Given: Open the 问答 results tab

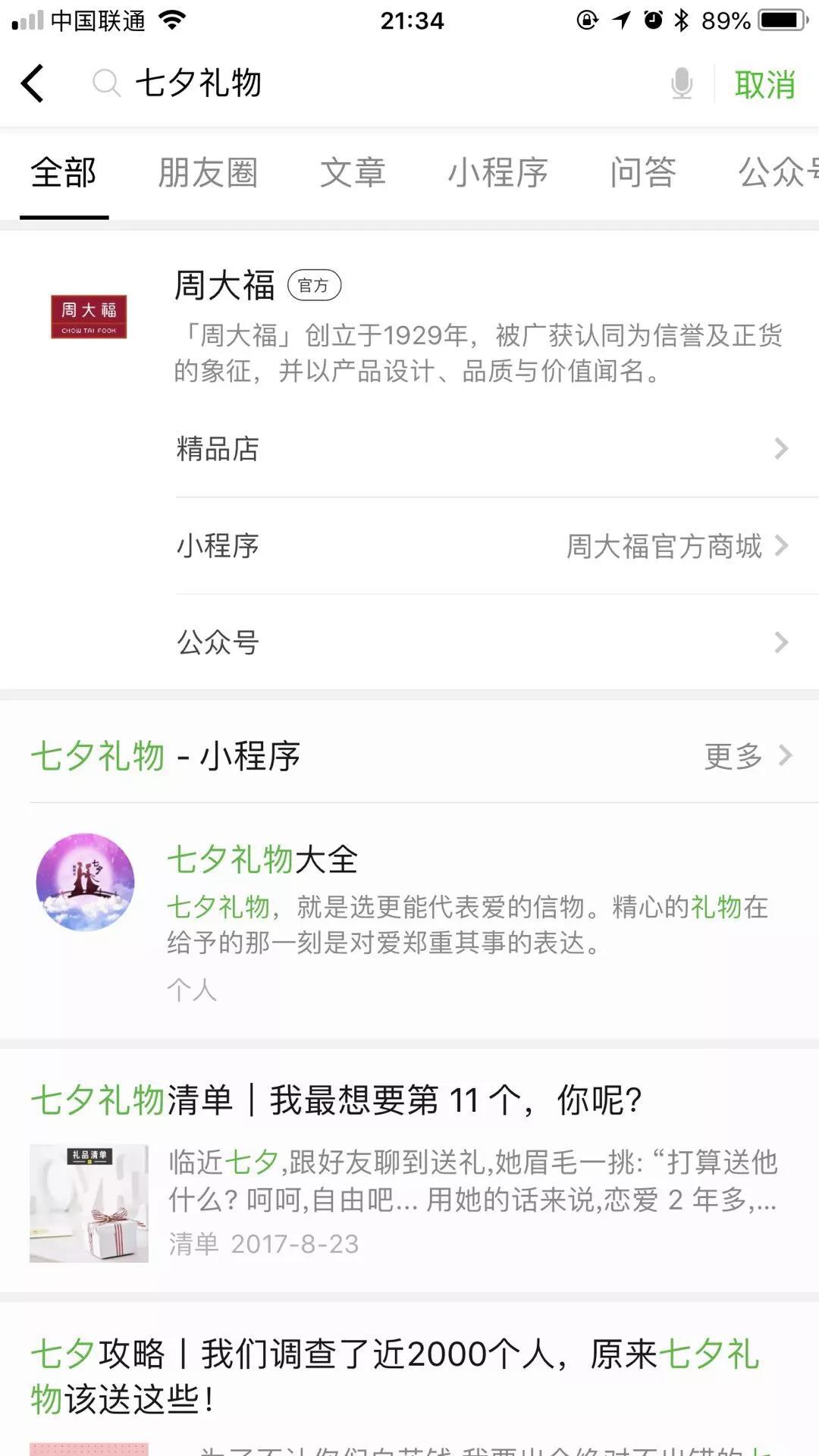Looking at the screenshot, I should tap(644, 174).
